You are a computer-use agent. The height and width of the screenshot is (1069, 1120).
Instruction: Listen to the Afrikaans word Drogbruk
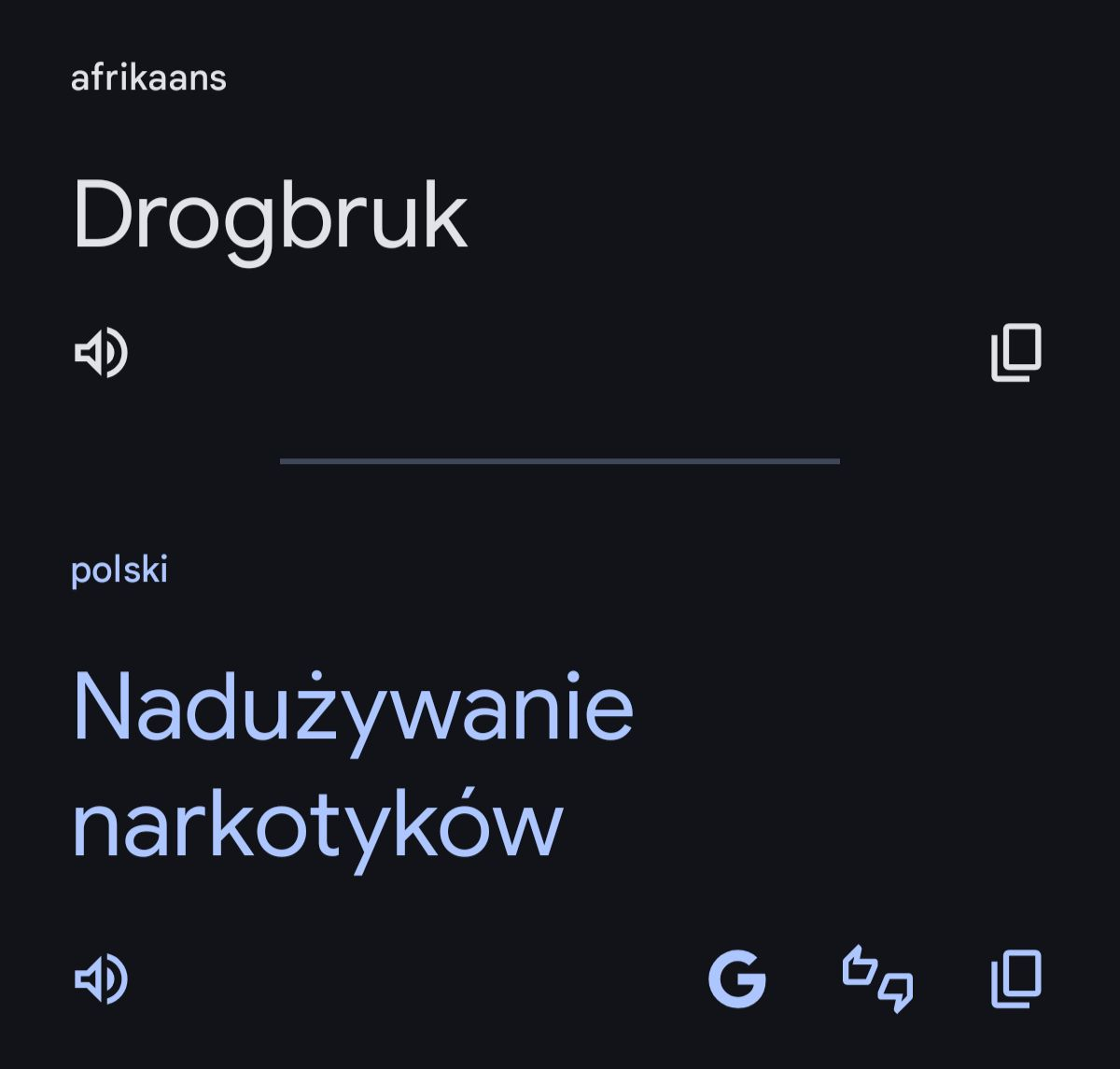click(101, 353)
